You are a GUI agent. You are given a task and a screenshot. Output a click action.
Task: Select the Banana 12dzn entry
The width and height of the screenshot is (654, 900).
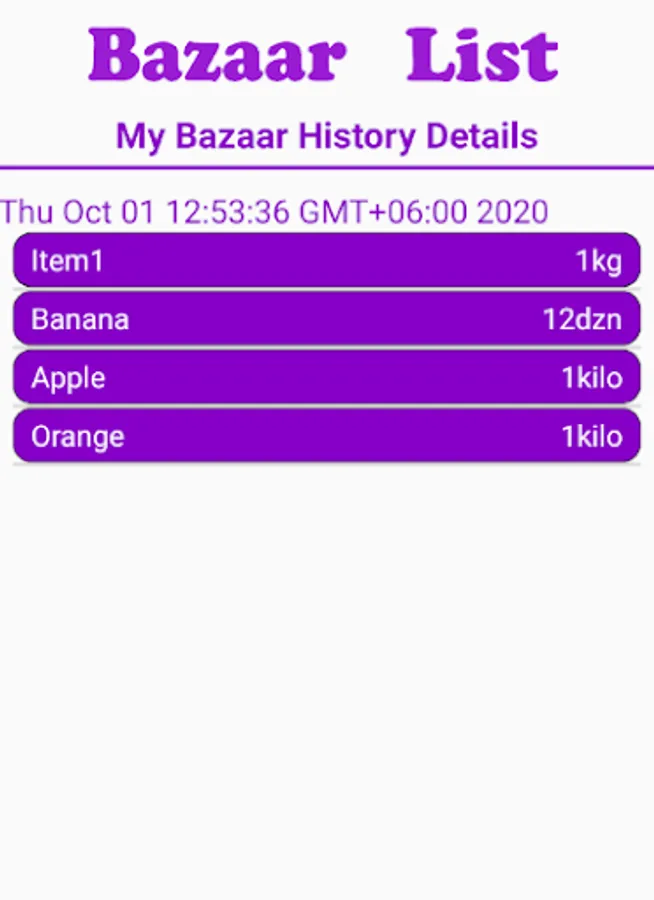(326, 319)
